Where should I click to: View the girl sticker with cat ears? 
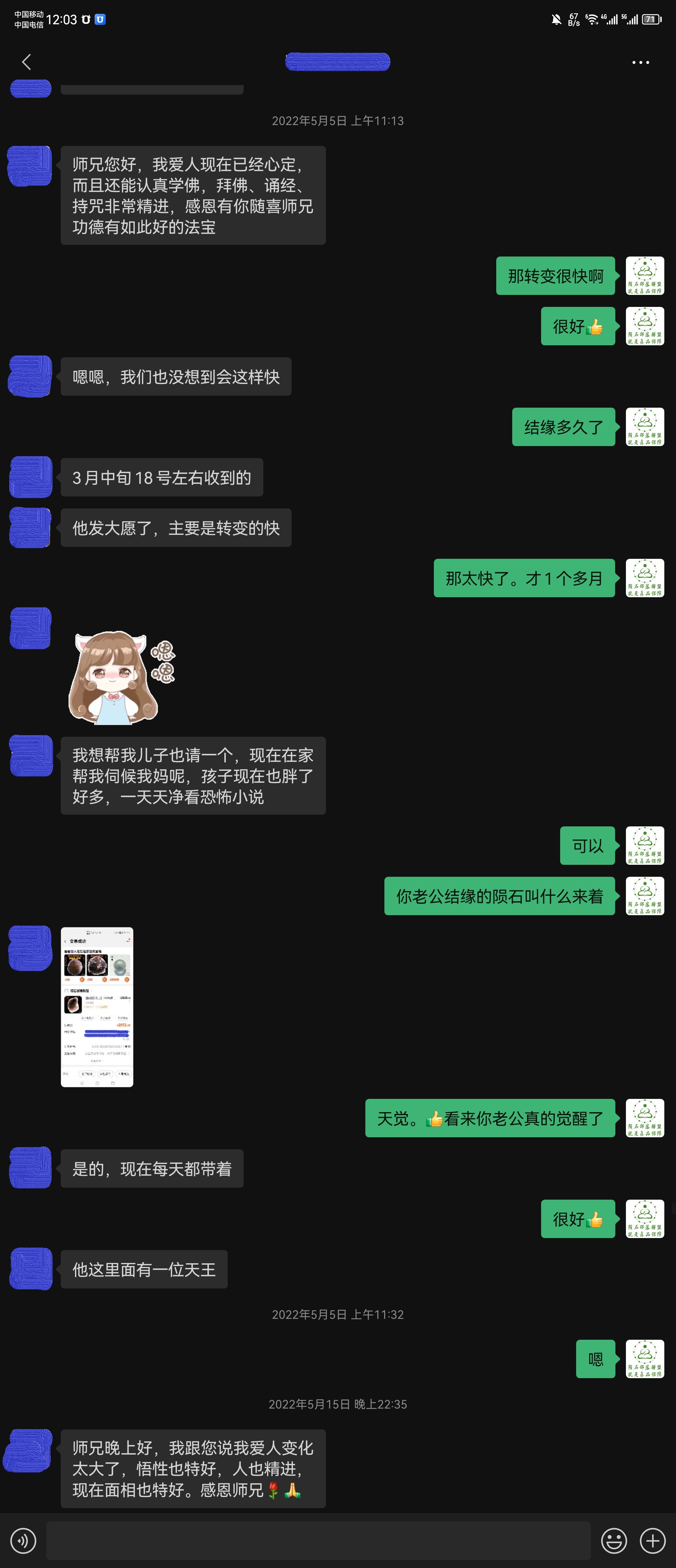click(x=120, y=677)
